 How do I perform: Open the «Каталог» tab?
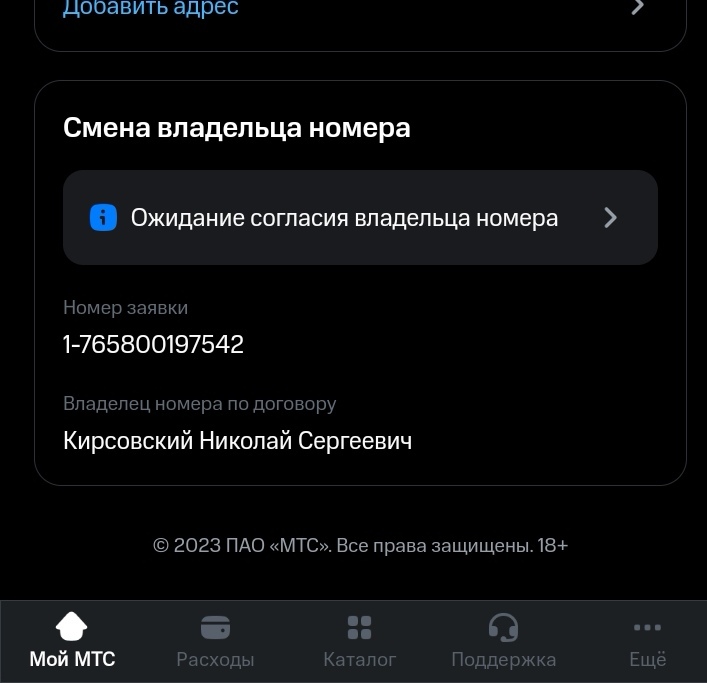pos(359,641)
